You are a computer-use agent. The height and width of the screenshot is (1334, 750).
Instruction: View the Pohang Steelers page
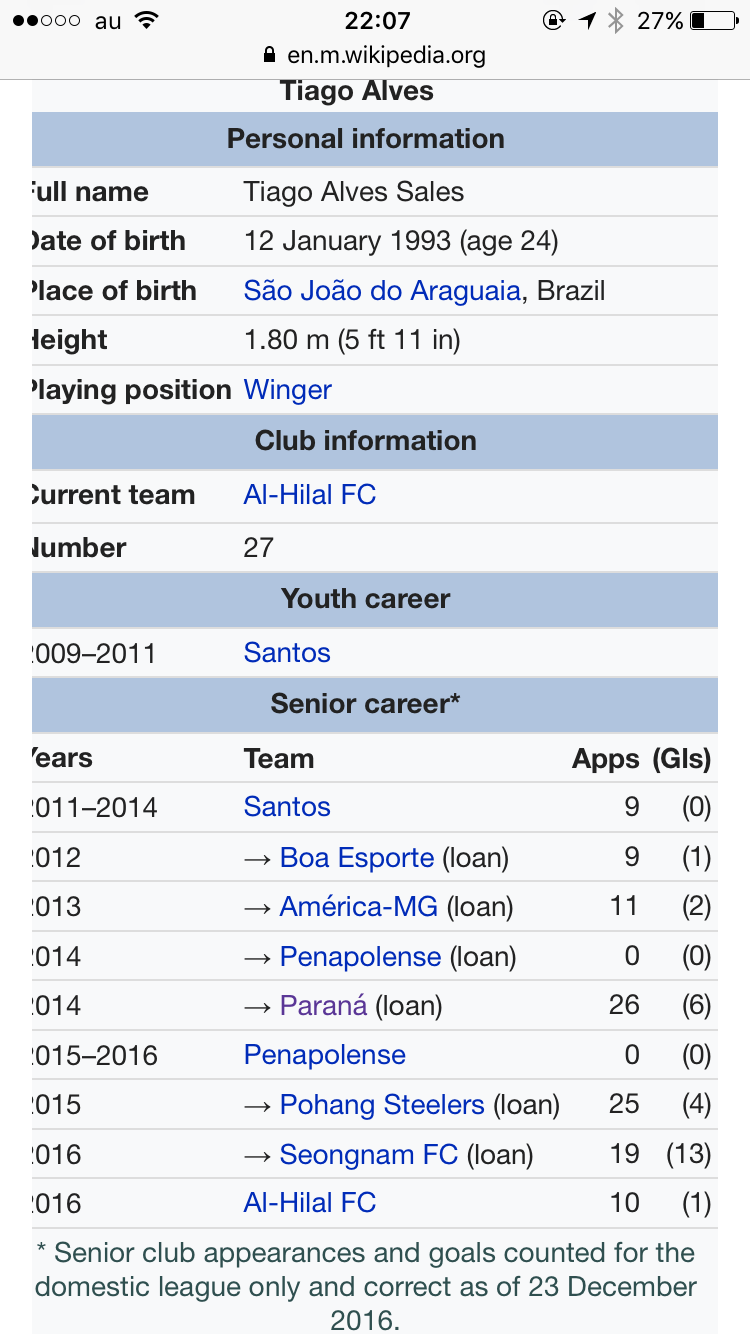pyautogui.click(x=382, y=1105)
